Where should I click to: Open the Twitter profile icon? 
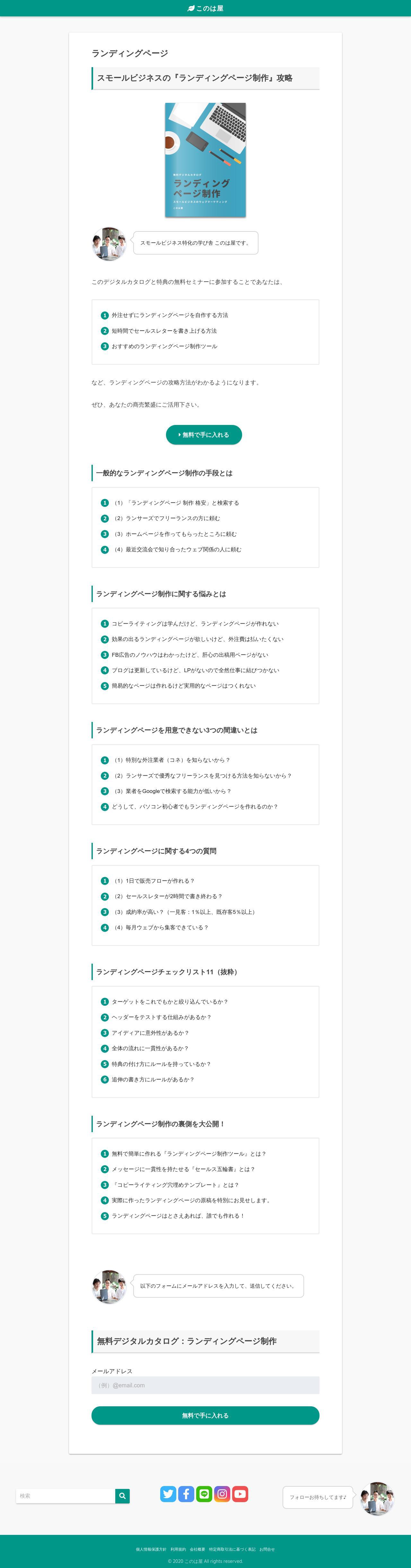pos(168,1494)
